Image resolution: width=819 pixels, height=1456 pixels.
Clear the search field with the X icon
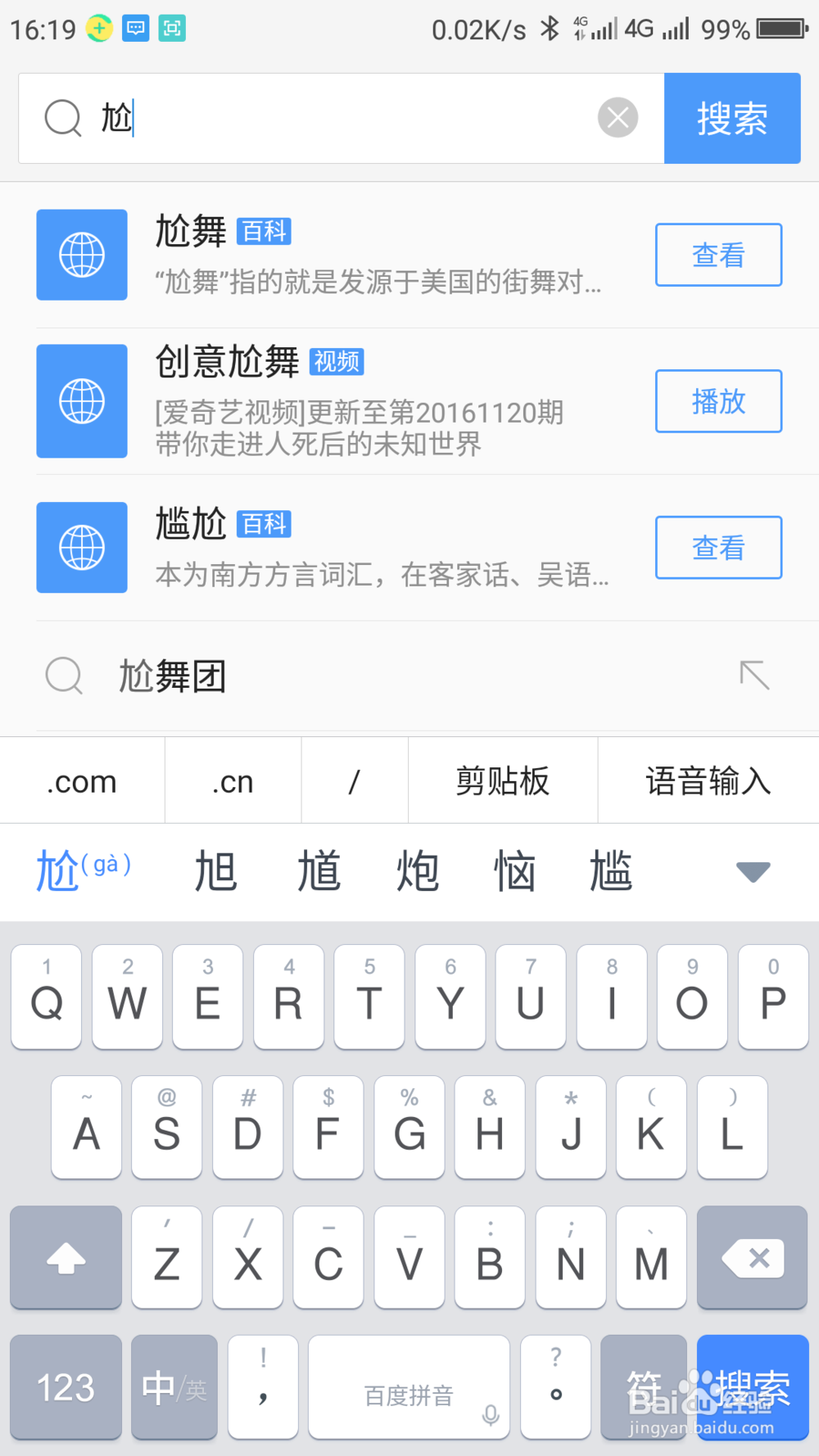coord(618,118)
